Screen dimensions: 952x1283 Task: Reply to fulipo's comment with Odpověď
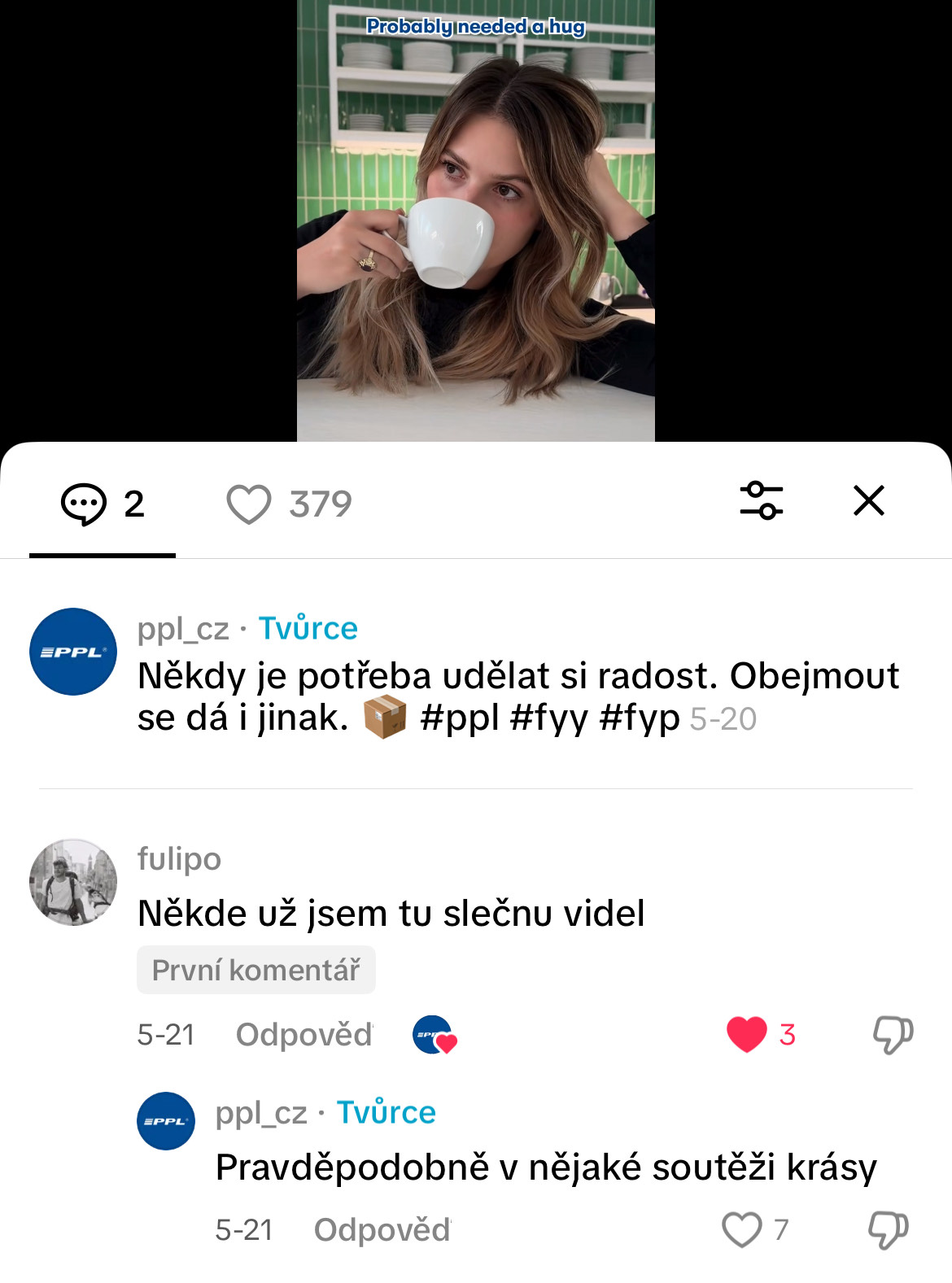304,1035
